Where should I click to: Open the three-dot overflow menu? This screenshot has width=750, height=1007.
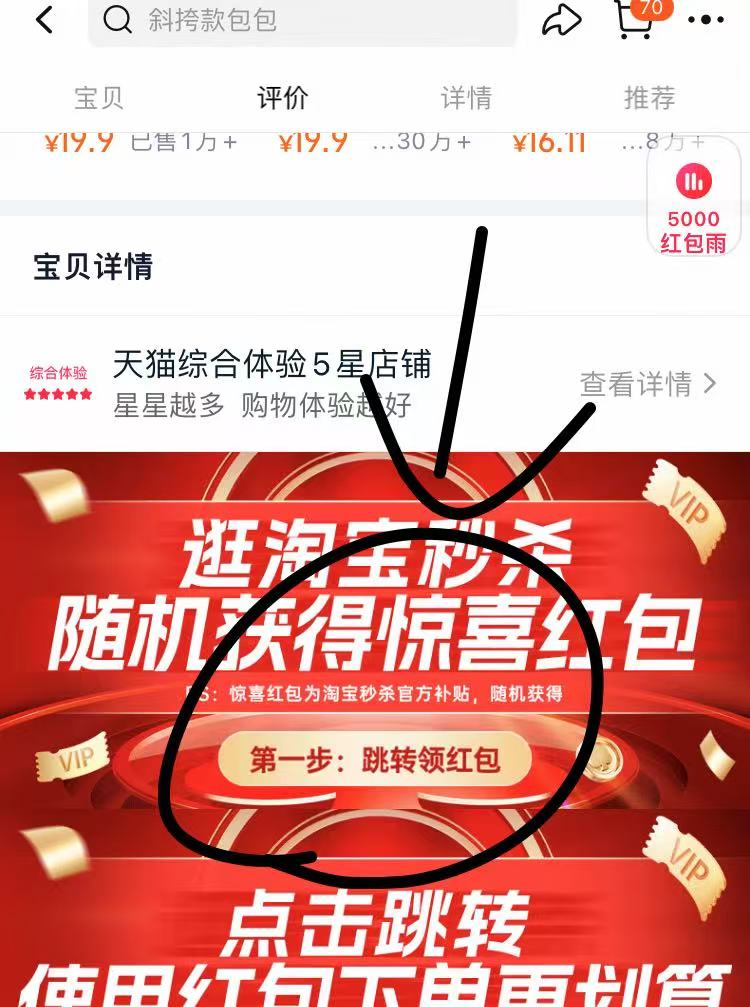[x=706, y=20]
